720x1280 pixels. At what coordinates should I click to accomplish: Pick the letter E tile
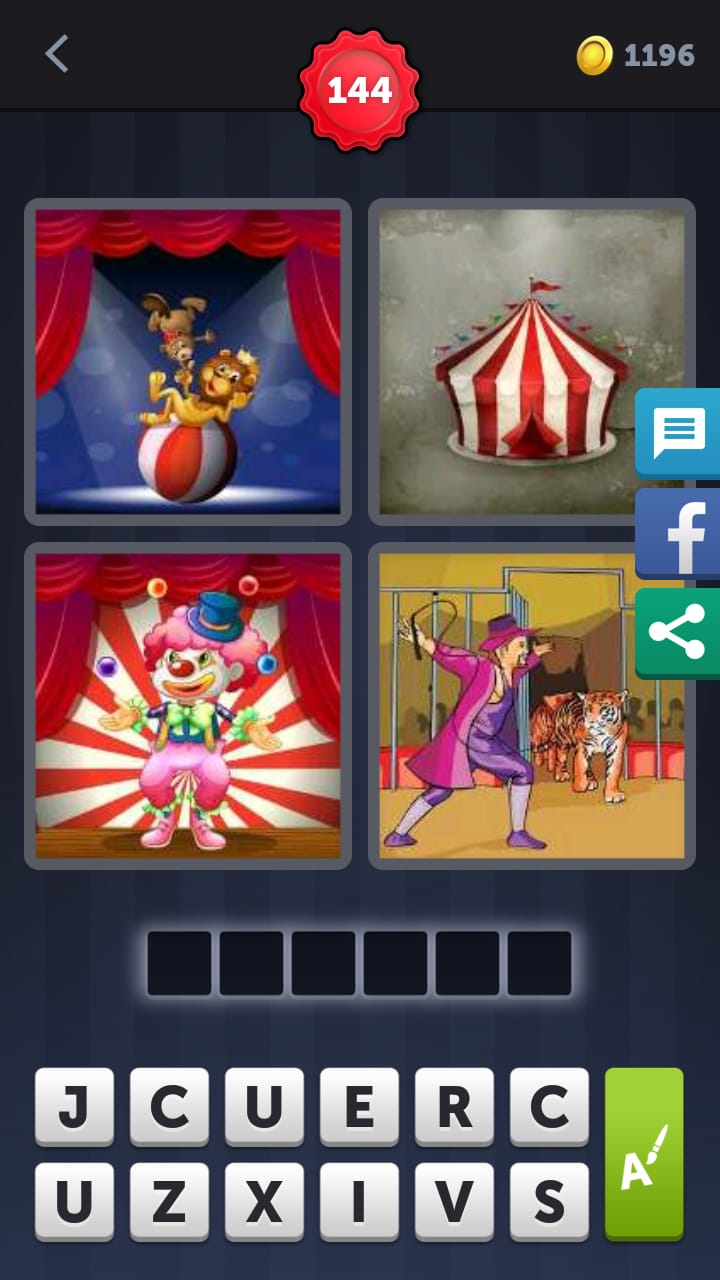tap(359, 1106)
